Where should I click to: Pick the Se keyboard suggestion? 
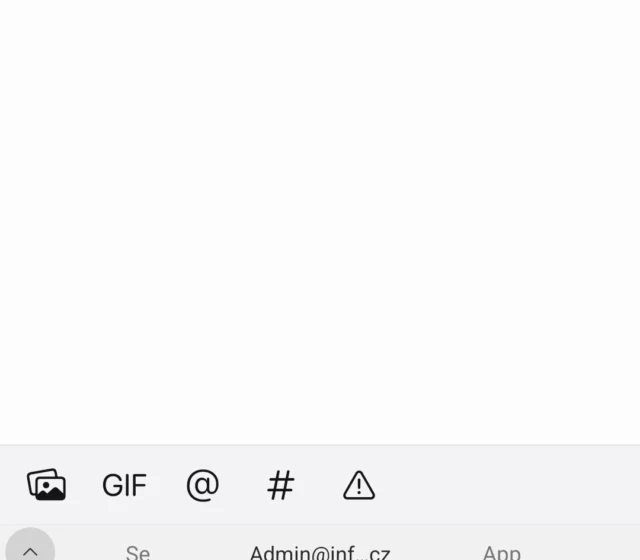coord(138,552)
